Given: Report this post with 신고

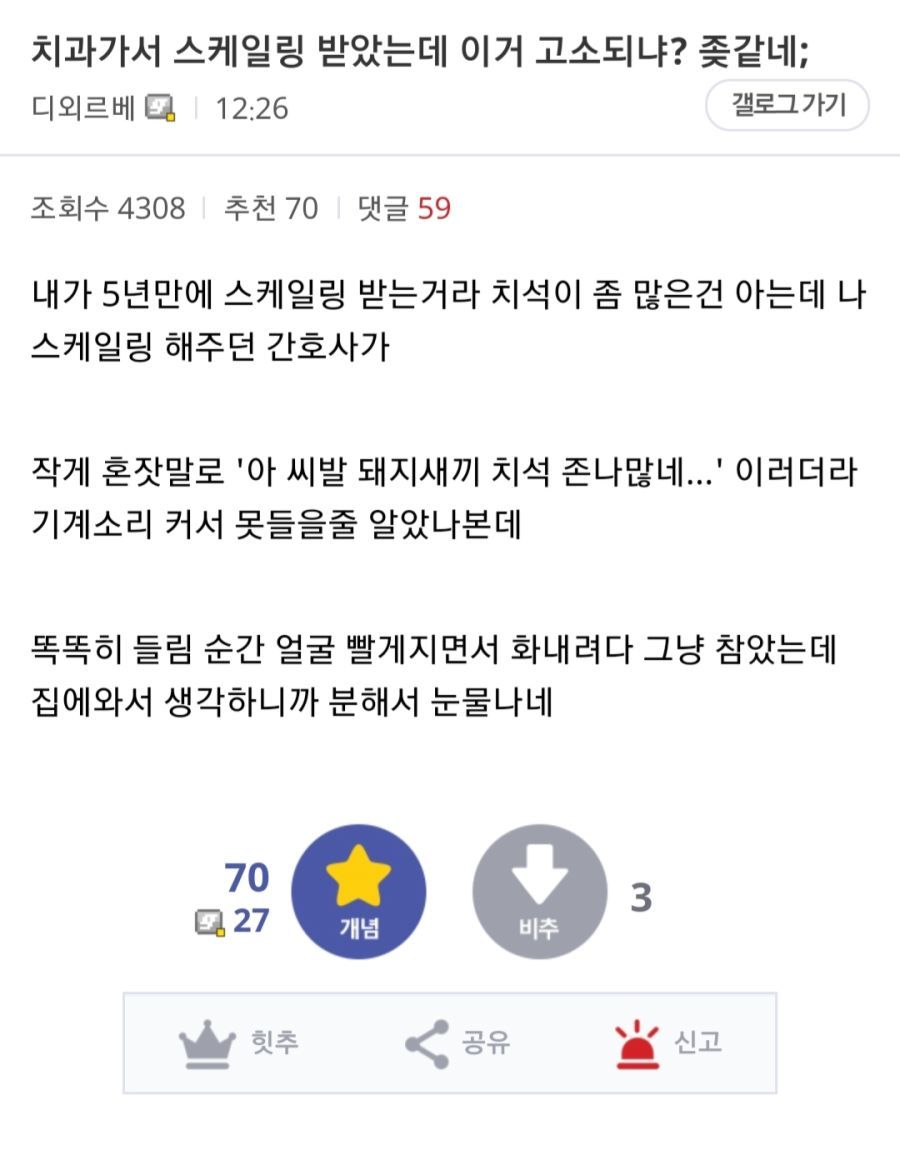Looking at the screenshot, I should pyautogui.click(x=668, y=1043).
